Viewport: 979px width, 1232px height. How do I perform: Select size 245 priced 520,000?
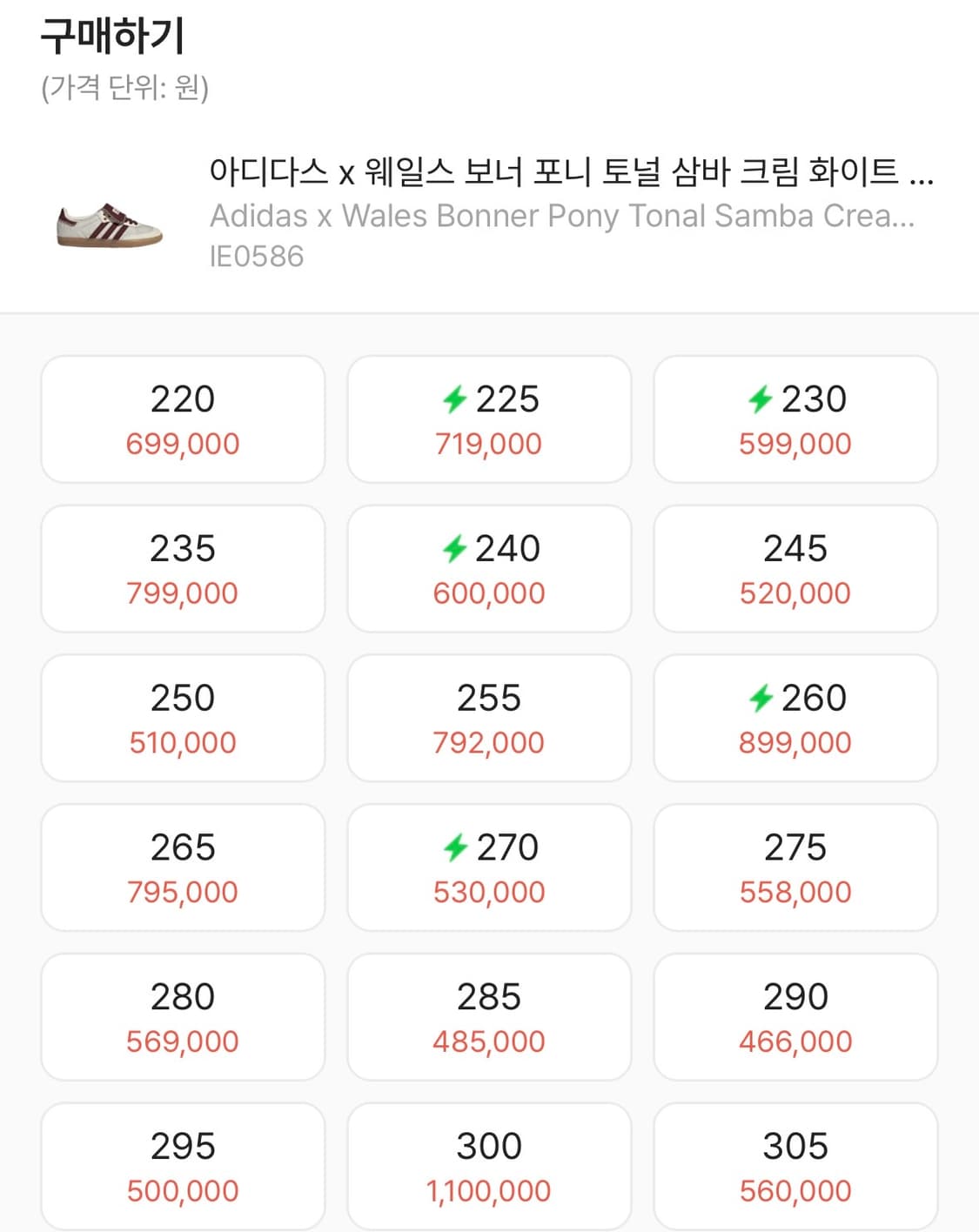pyautogui.click(x=795, y=568)
